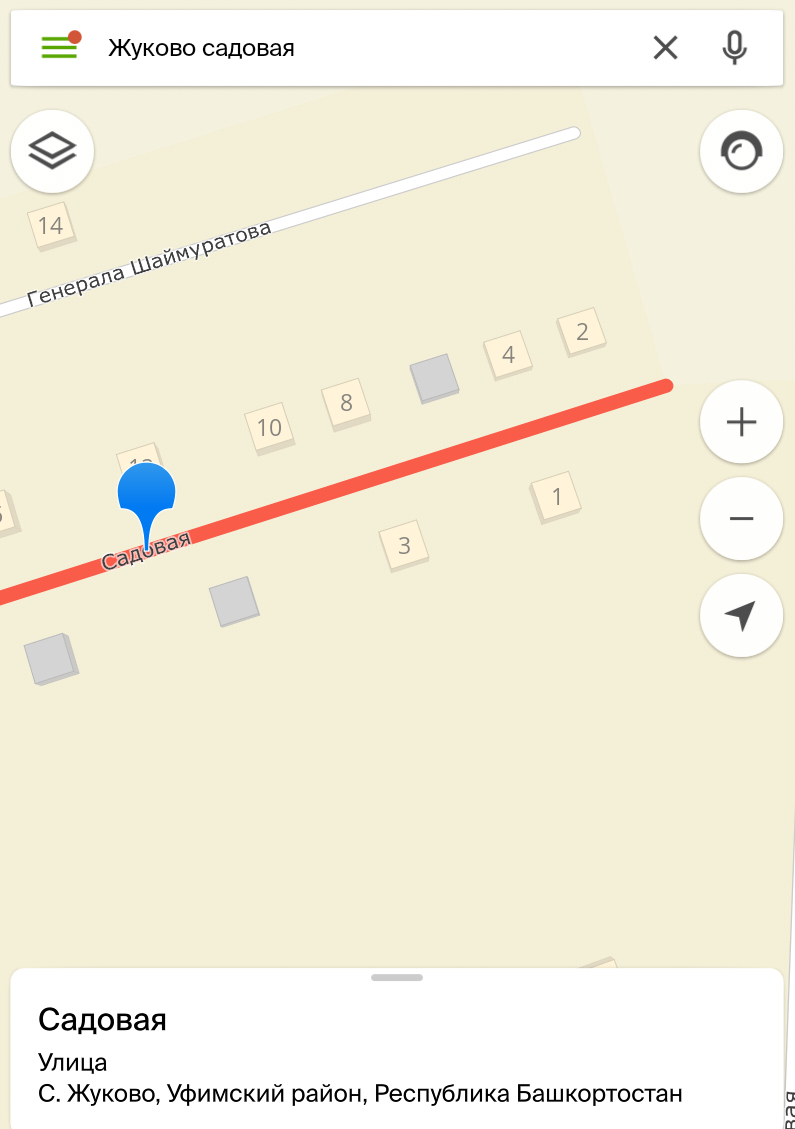795x1129 pixels.
Task: Open the hamburger menu
Action: (59, 47)
